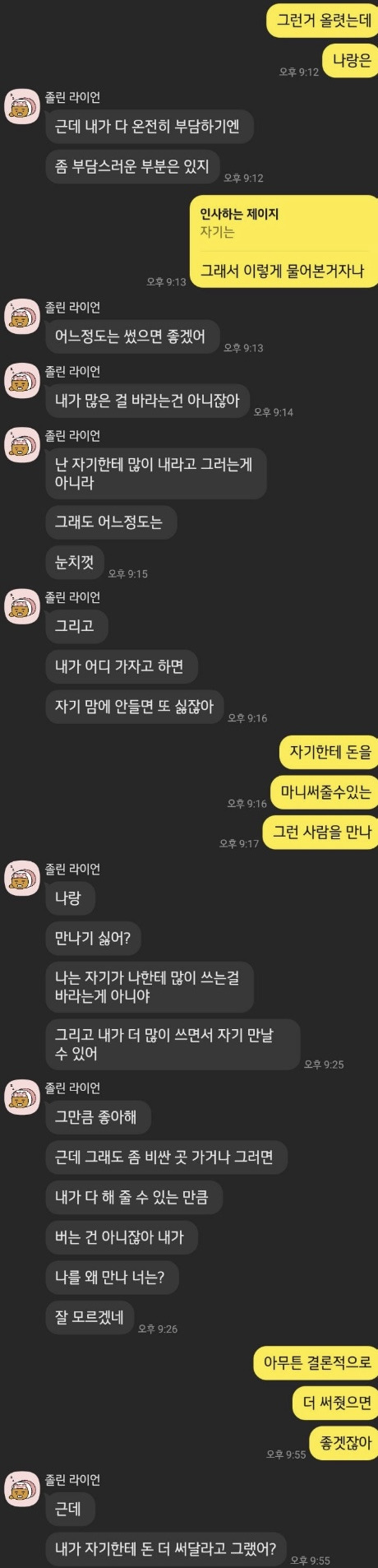Open 졸린 라이언's avatar beside '근데 내가 다 온전히 부담하기엔'
This screenshot has width=378, height=1568.
click(x=22, y=107)
